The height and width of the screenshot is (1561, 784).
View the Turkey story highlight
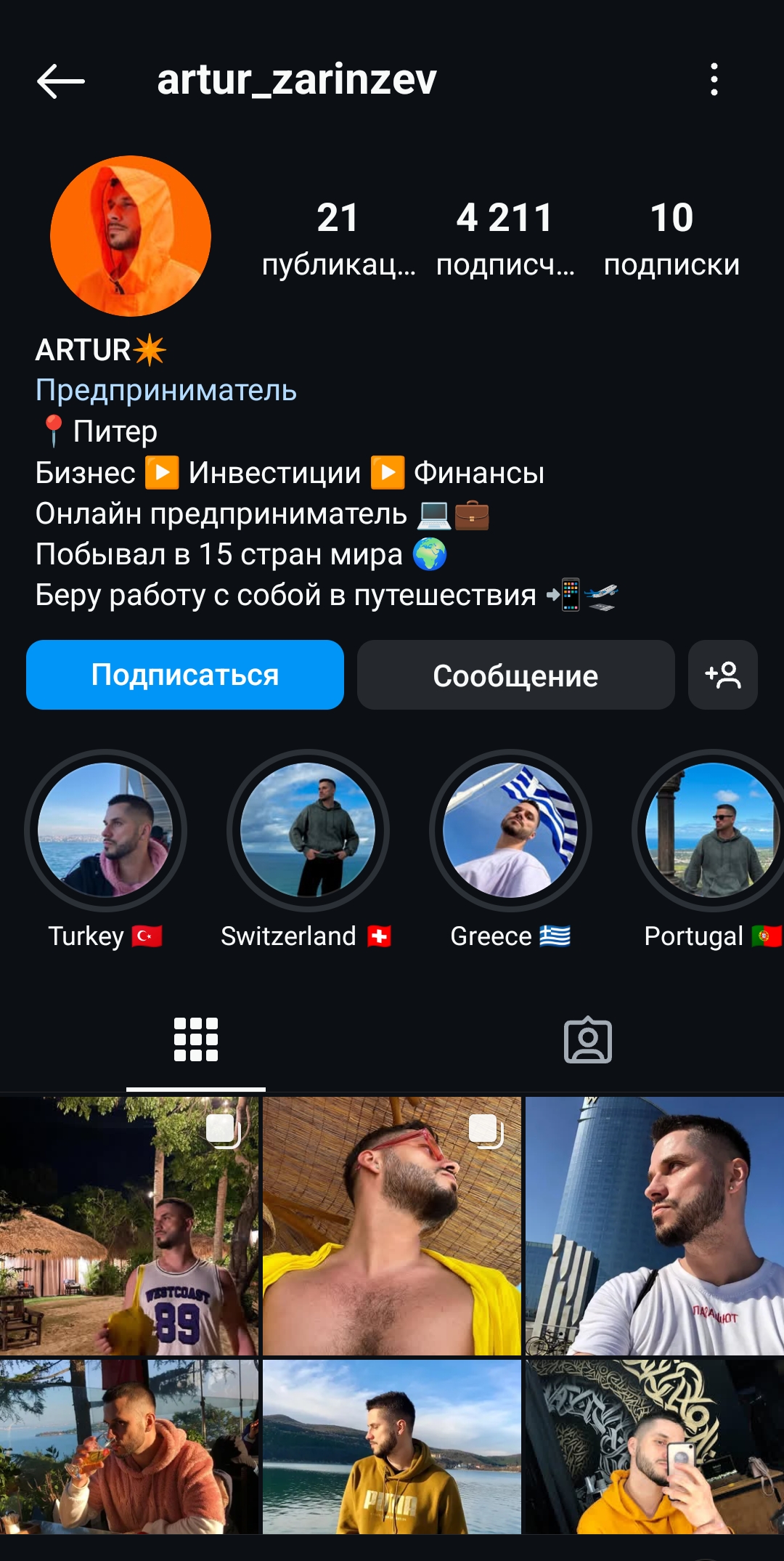[105, 830]
